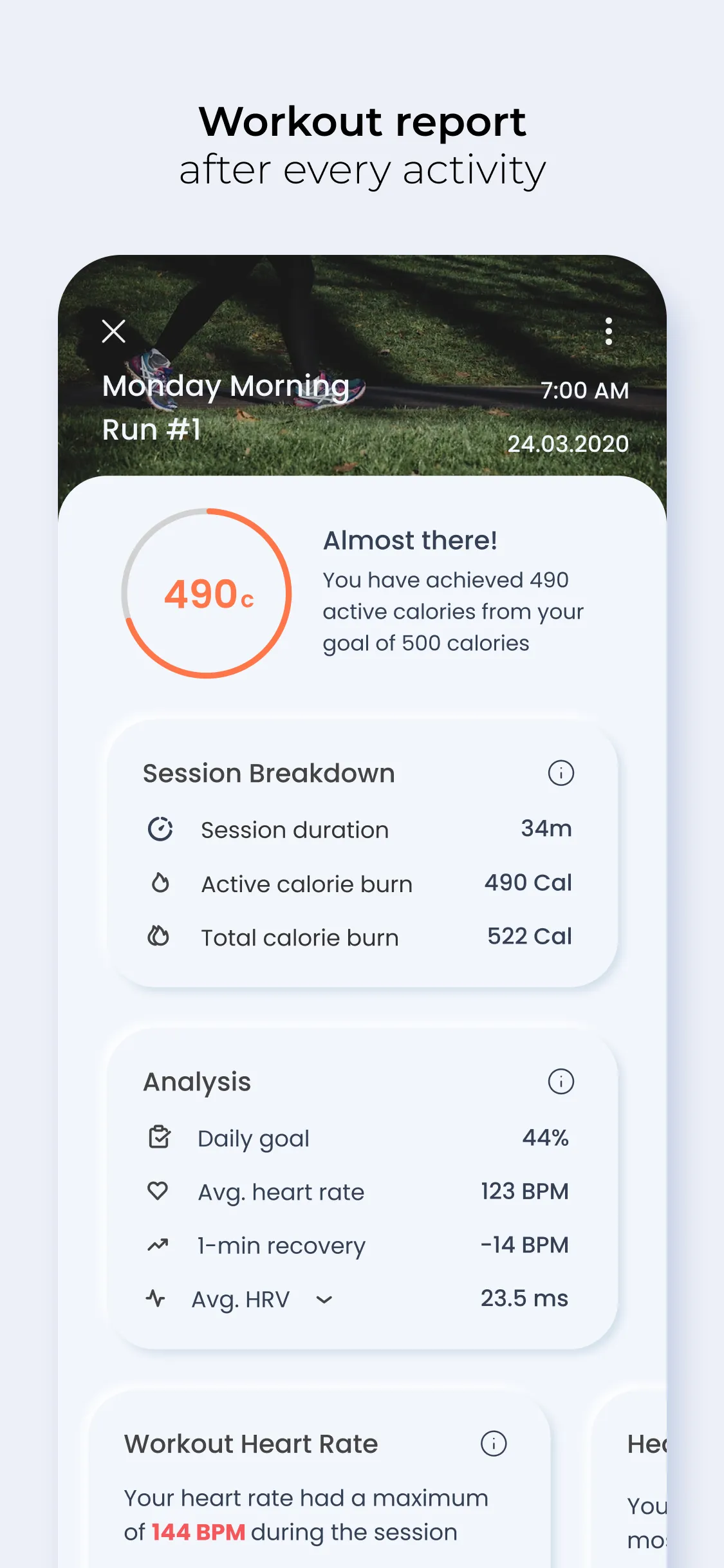Image resolution: width=724 pixels, height=1568 pixels.
Task: Click the daily goal clipboard icon
Action: tap(159, 1138)
